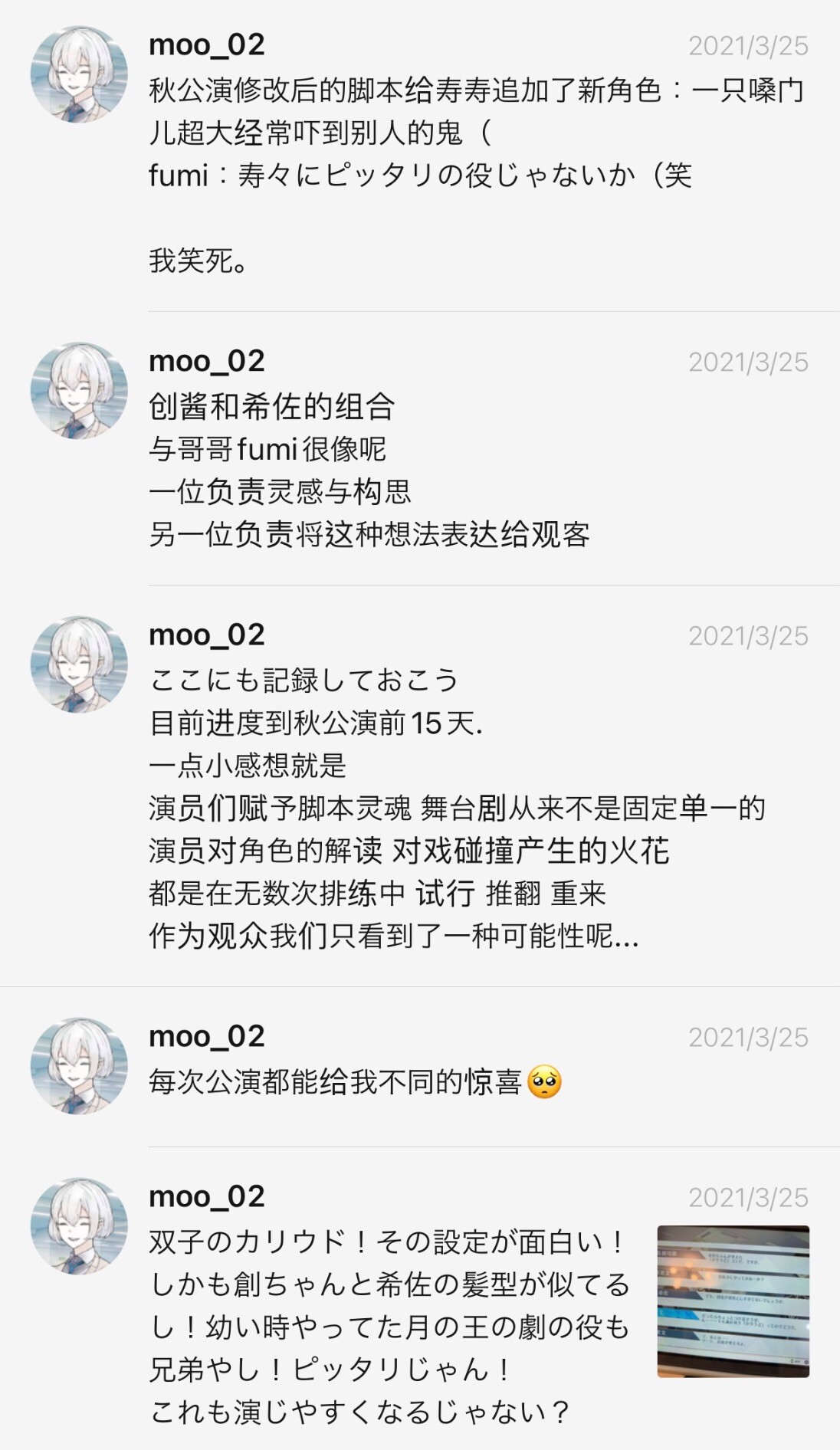Tap moo_02's avatar on the 创酱和希佐 post
The height and width of the screenshot is (1450, 840).
tap(79, 390)
